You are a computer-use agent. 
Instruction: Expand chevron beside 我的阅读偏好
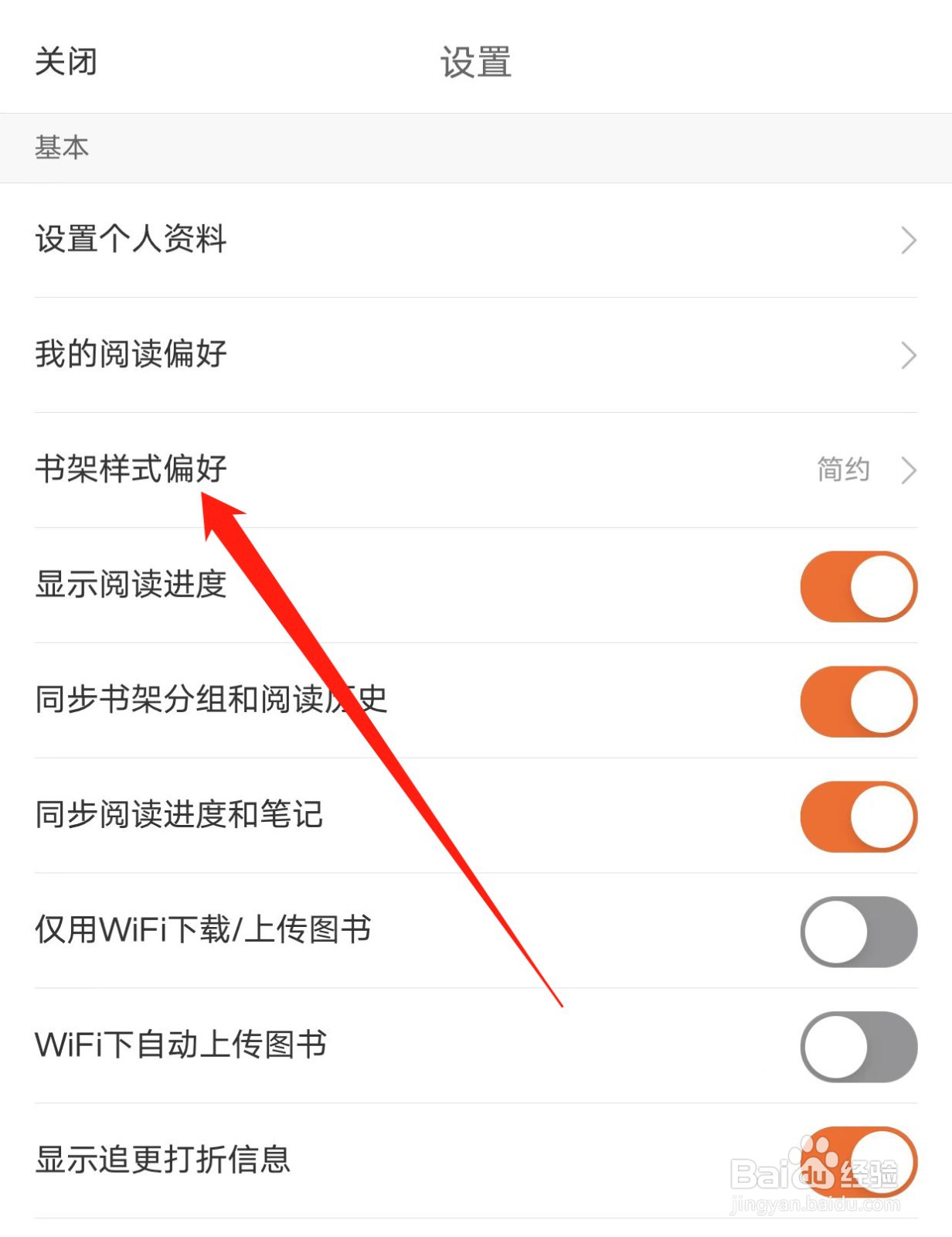909,354
